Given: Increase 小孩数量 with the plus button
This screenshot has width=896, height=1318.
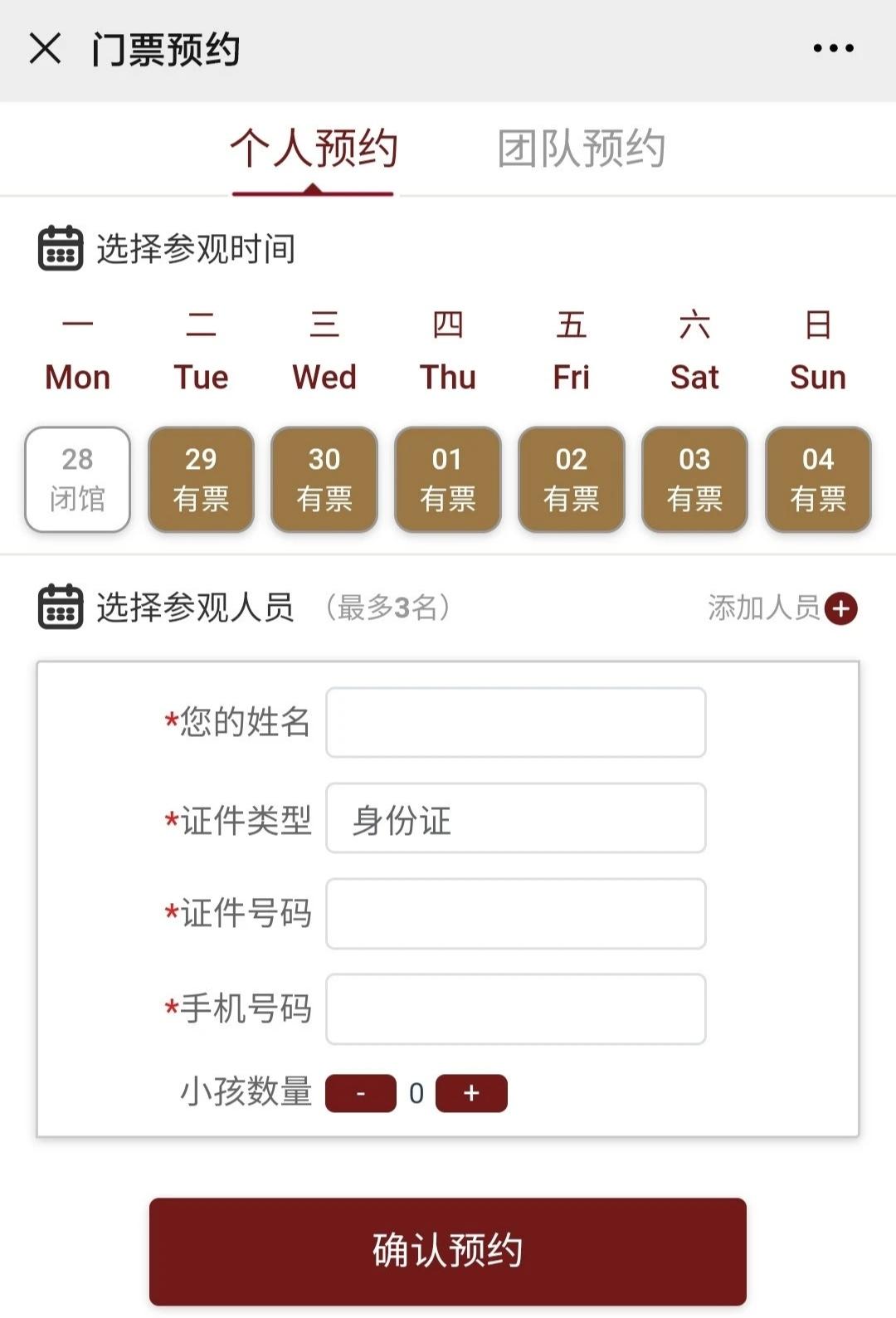Looking at the screenshot, I should coord(471,1093).
